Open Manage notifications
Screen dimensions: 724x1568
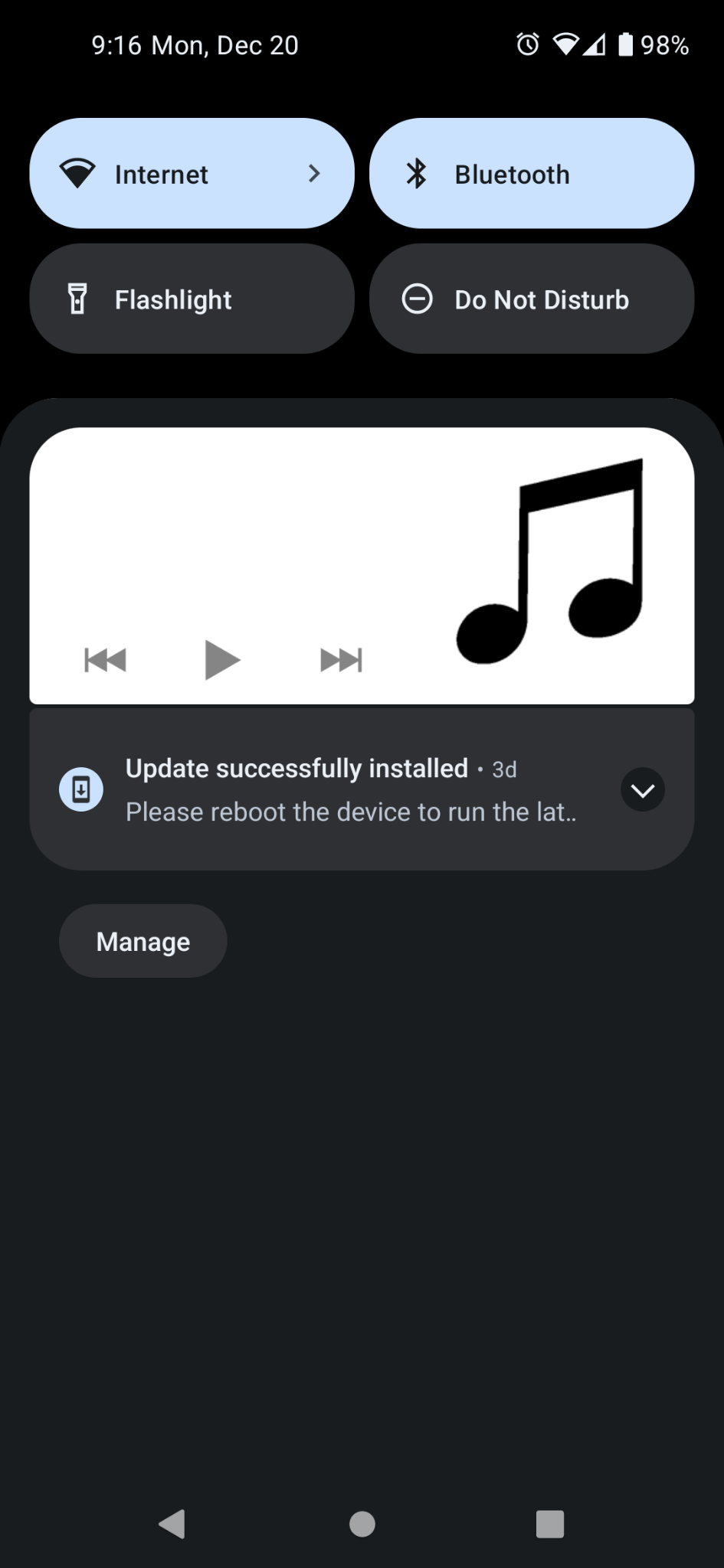(x=143, y=941)
